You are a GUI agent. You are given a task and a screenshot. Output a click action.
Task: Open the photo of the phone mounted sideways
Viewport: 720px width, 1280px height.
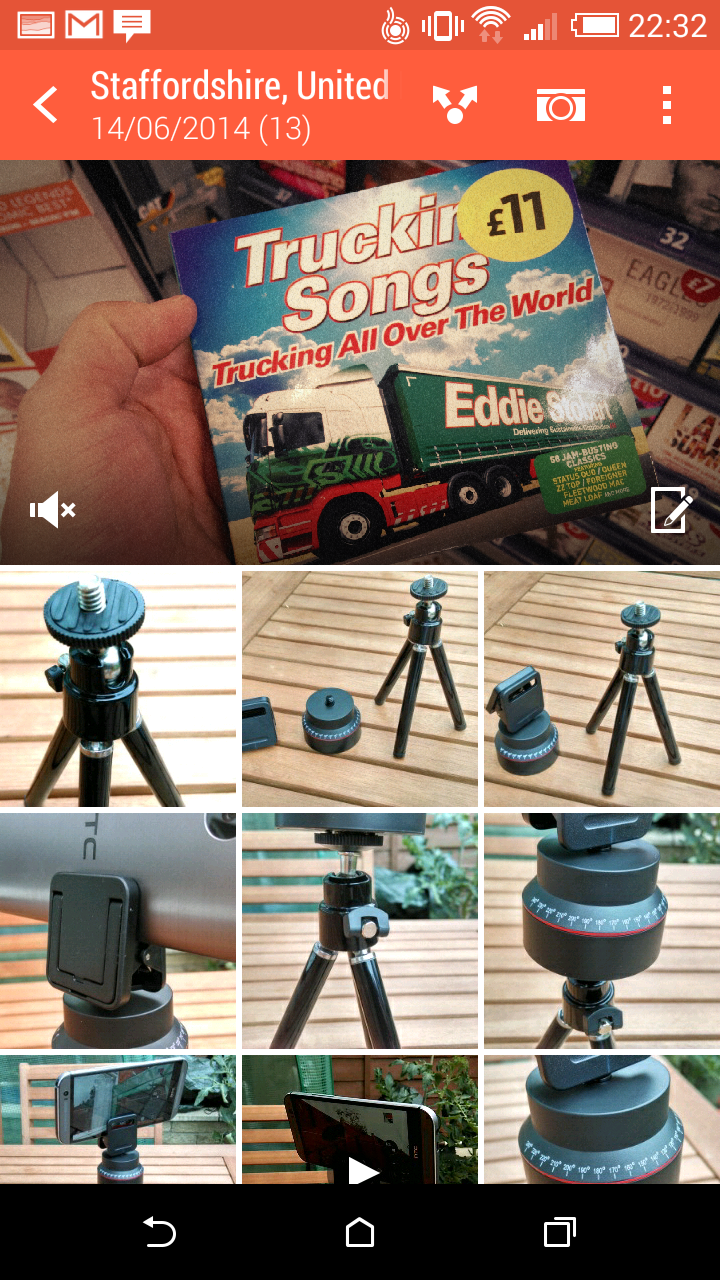point(118,1120)
